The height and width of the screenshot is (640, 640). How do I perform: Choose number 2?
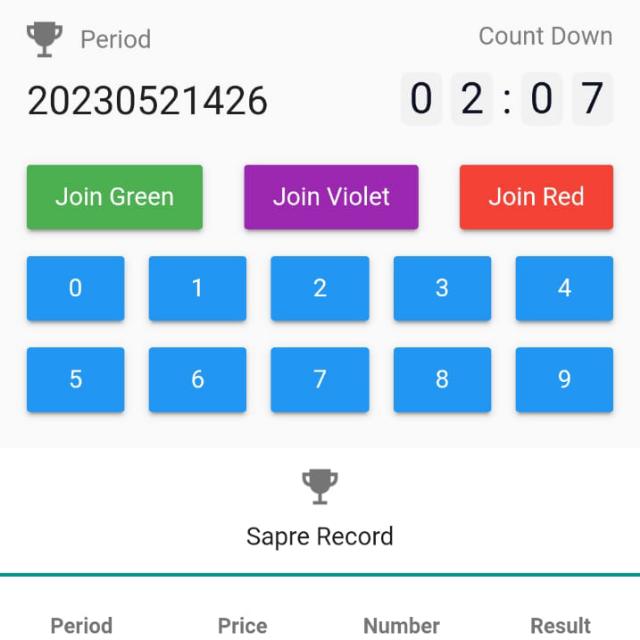point(320,288)
